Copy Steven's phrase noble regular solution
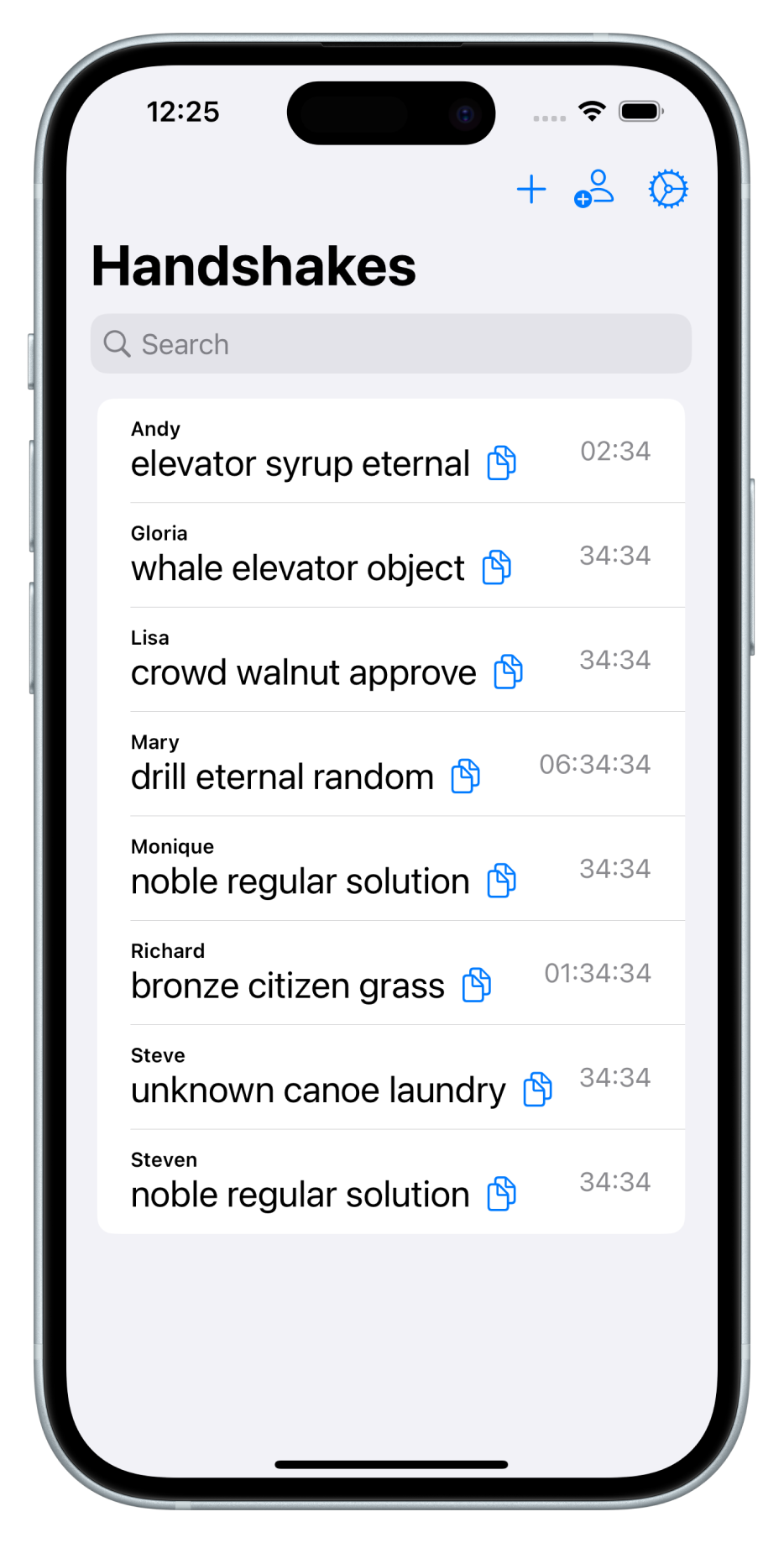Screen dimensions: 784x1543 501,1194
